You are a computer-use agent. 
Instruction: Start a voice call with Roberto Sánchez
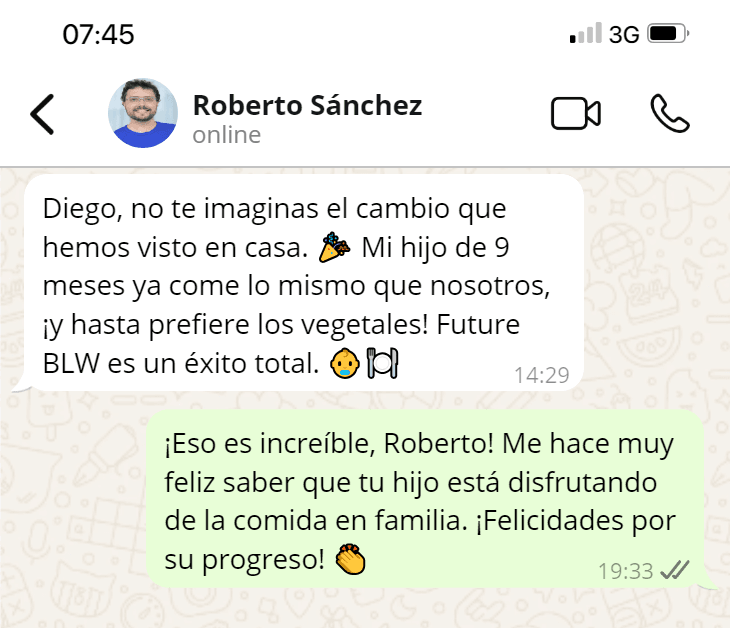click(x=669, y=113)
